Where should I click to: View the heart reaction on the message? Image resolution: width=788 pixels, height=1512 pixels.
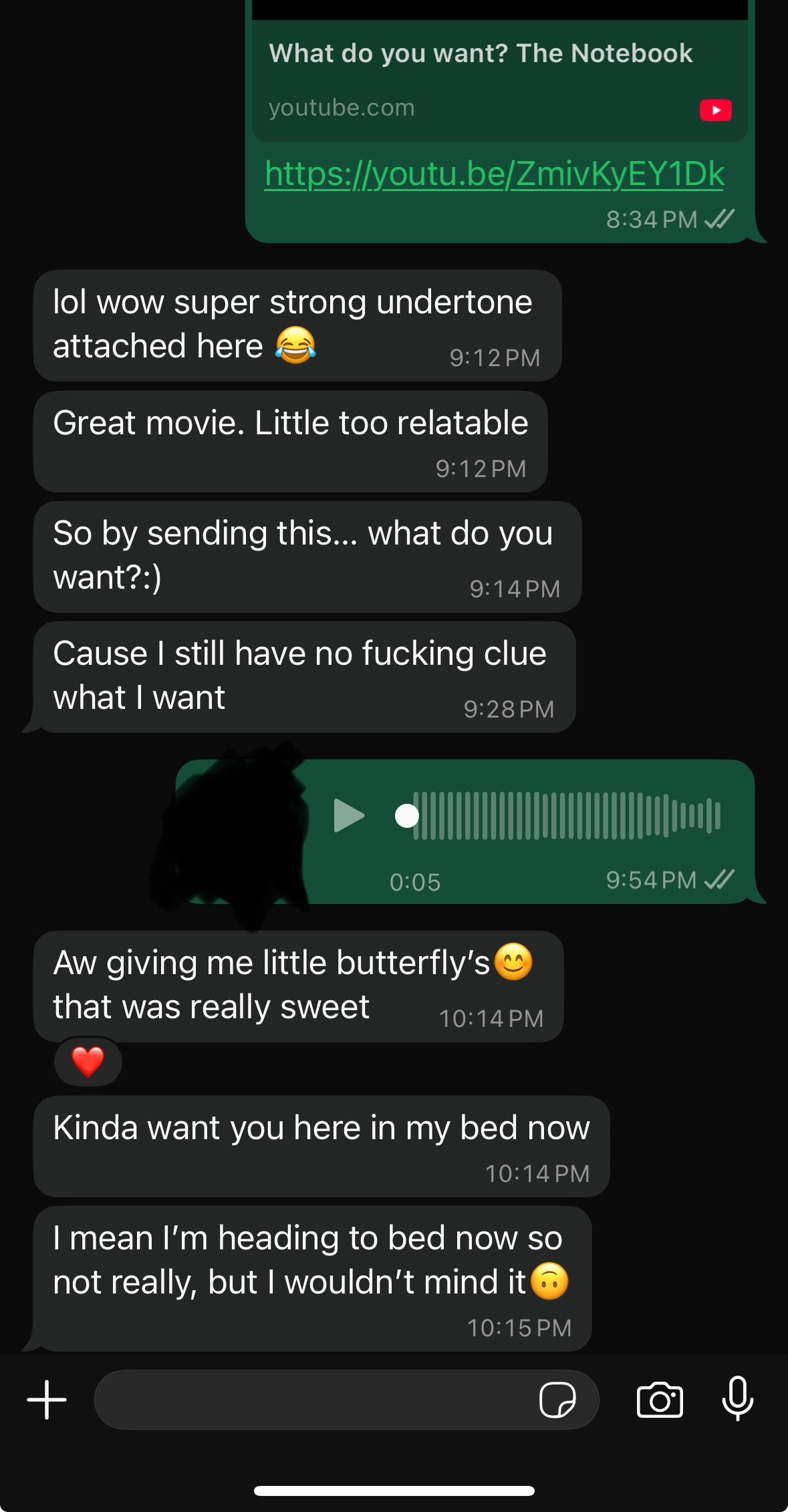(x=88, y=1062)
